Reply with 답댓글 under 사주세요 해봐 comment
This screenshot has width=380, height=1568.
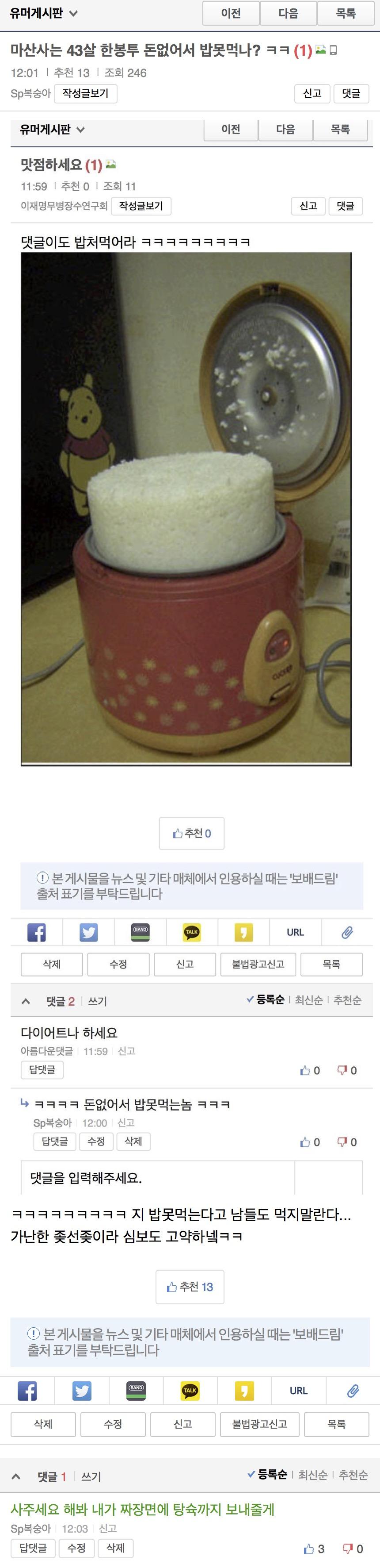click(33, 1548)
